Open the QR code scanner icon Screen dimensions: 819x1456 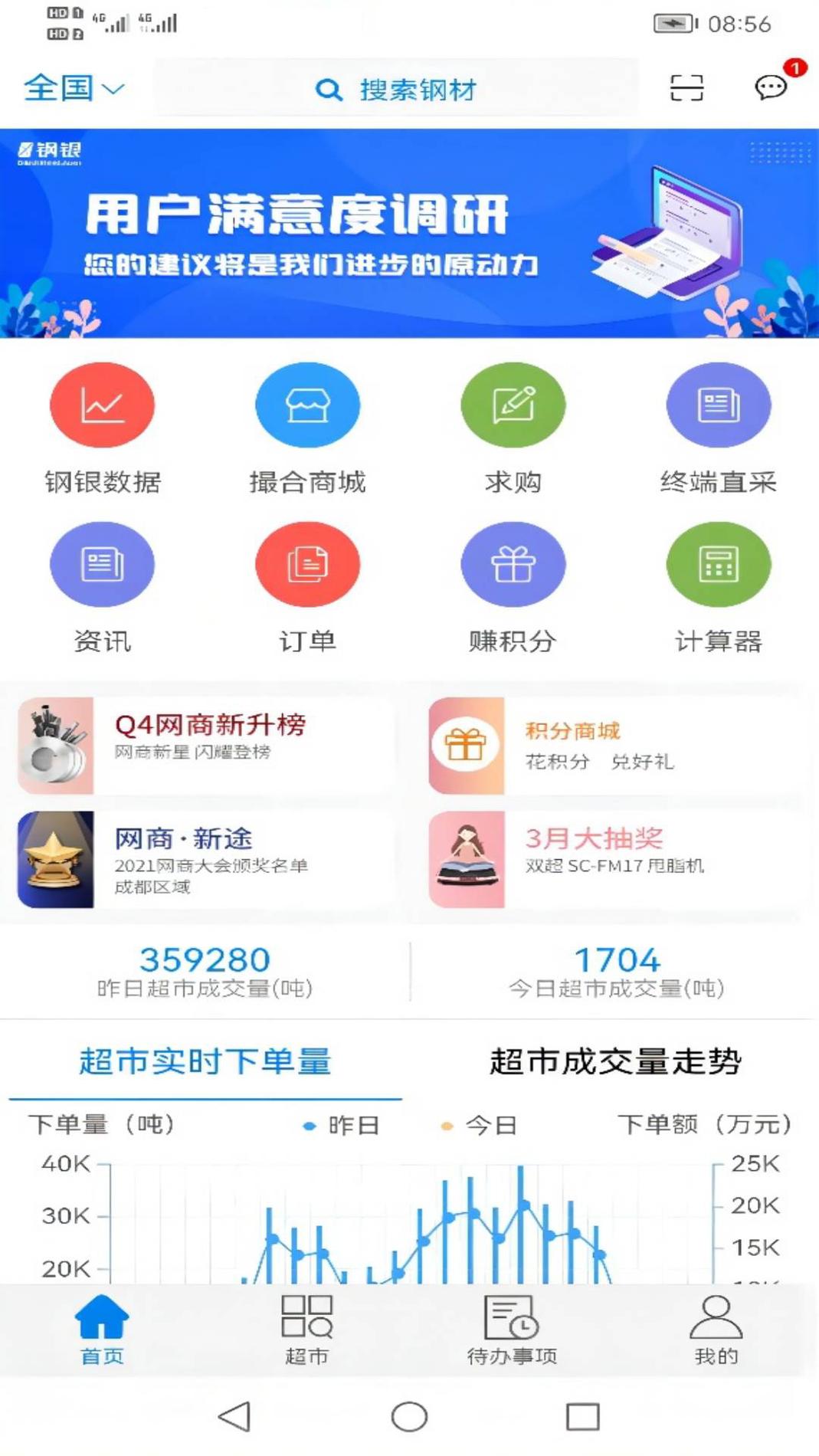[x=686, y=88]
